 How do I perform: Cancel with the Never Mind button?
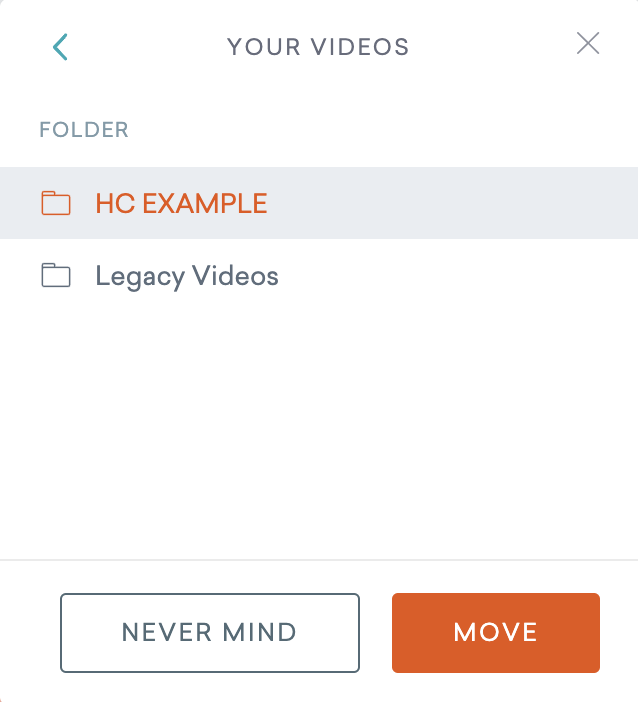(210, 632)
